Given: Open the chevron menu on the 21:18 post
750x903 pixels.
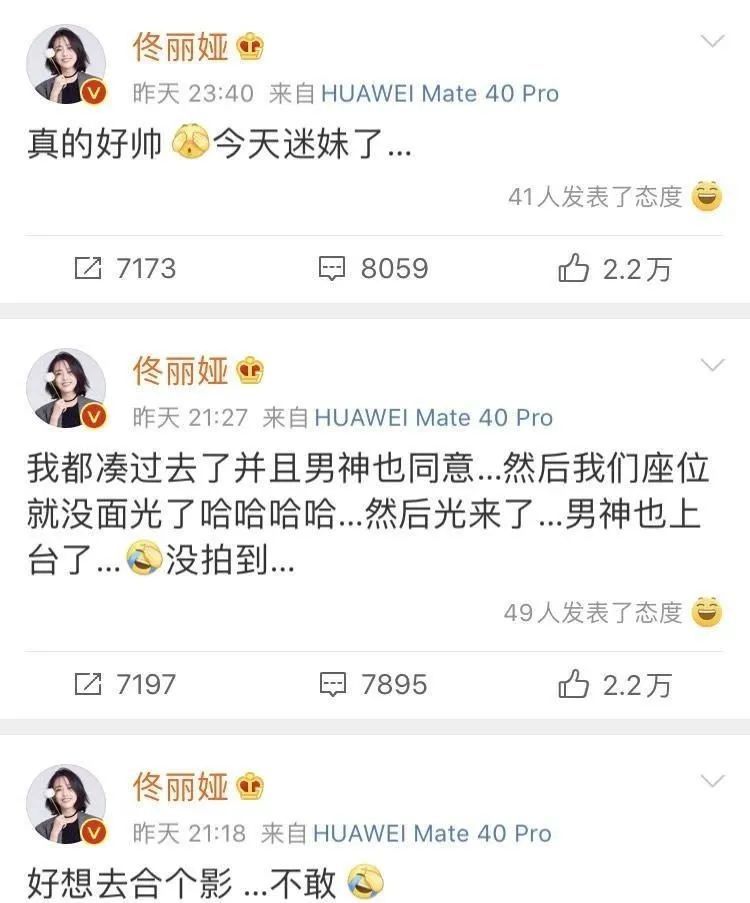Looking at the screenshot, I should point(711,781).
